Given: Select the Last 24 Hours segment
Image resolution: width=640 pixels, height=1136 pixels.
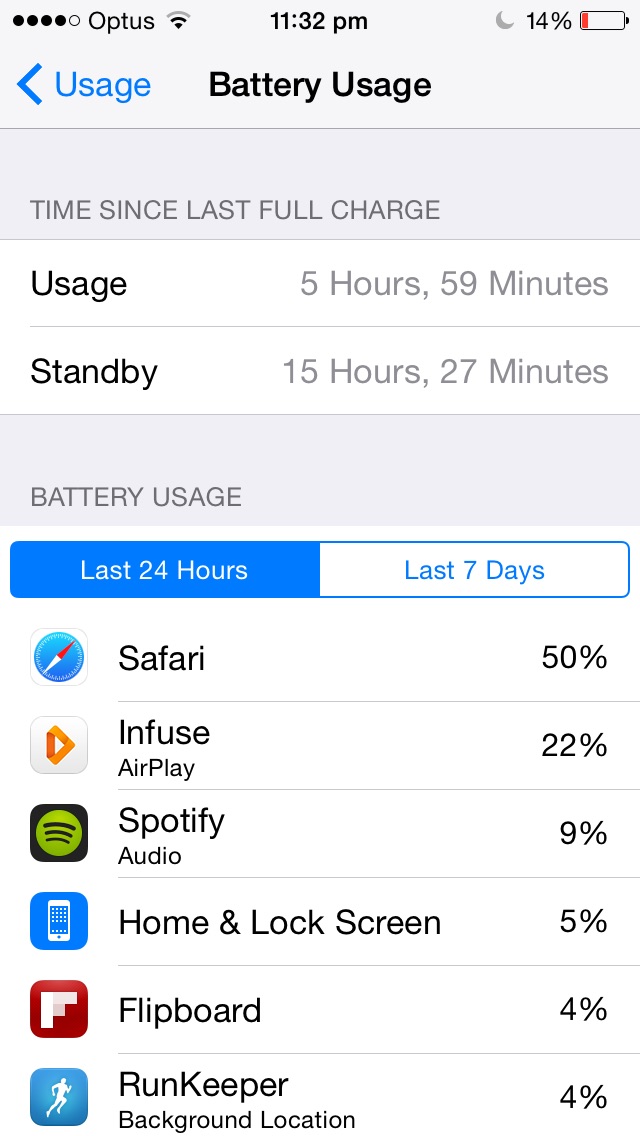Looking at the screenshot, I should pyautogui.click(x=165, y=569).
